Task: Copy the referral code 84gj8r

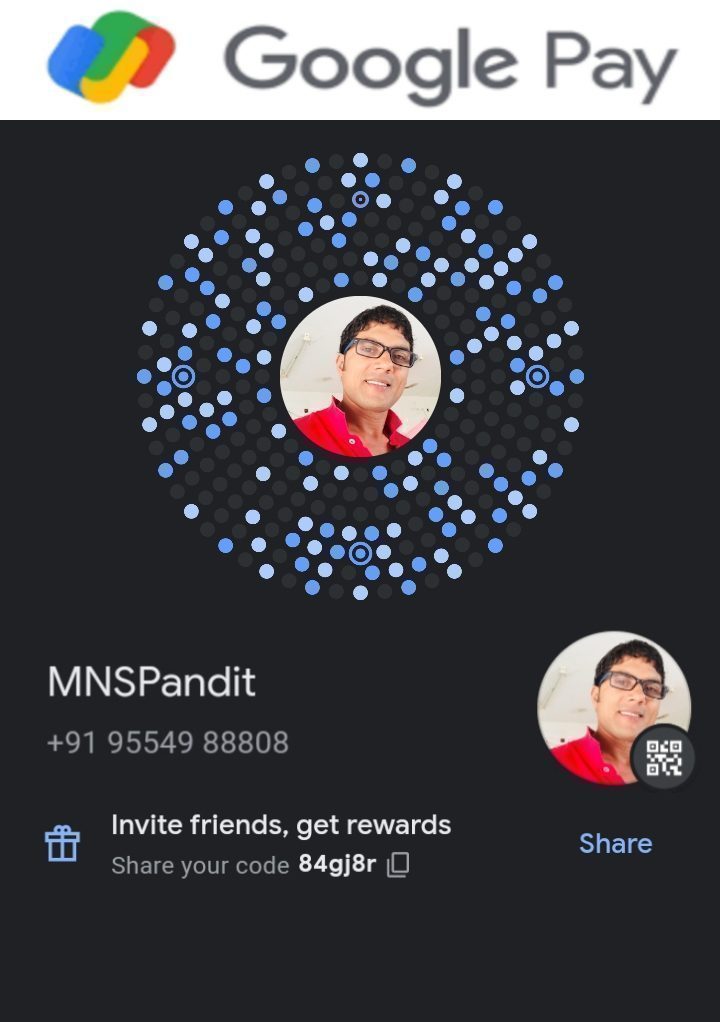Action: [398, 865]
